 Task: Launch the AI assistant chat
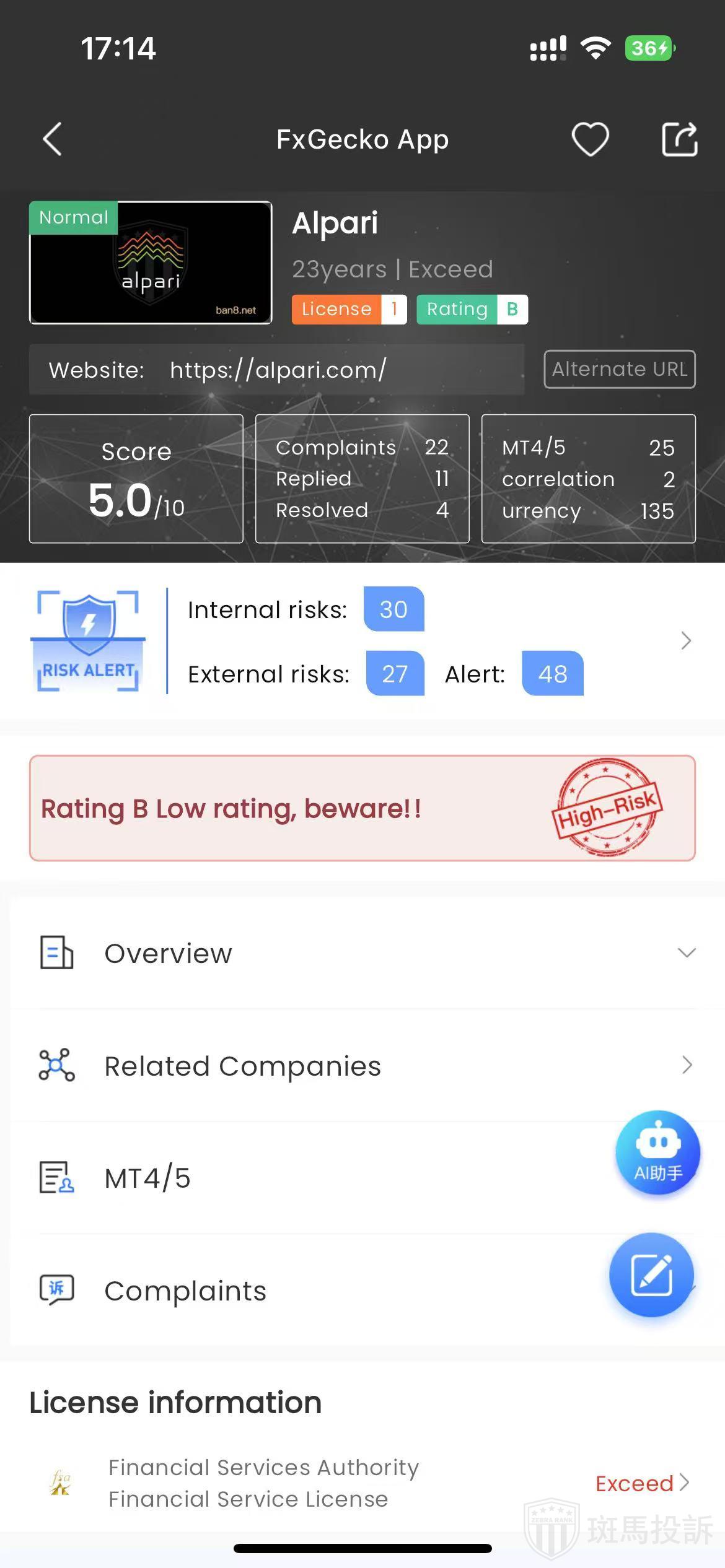tap(657, 1153)
